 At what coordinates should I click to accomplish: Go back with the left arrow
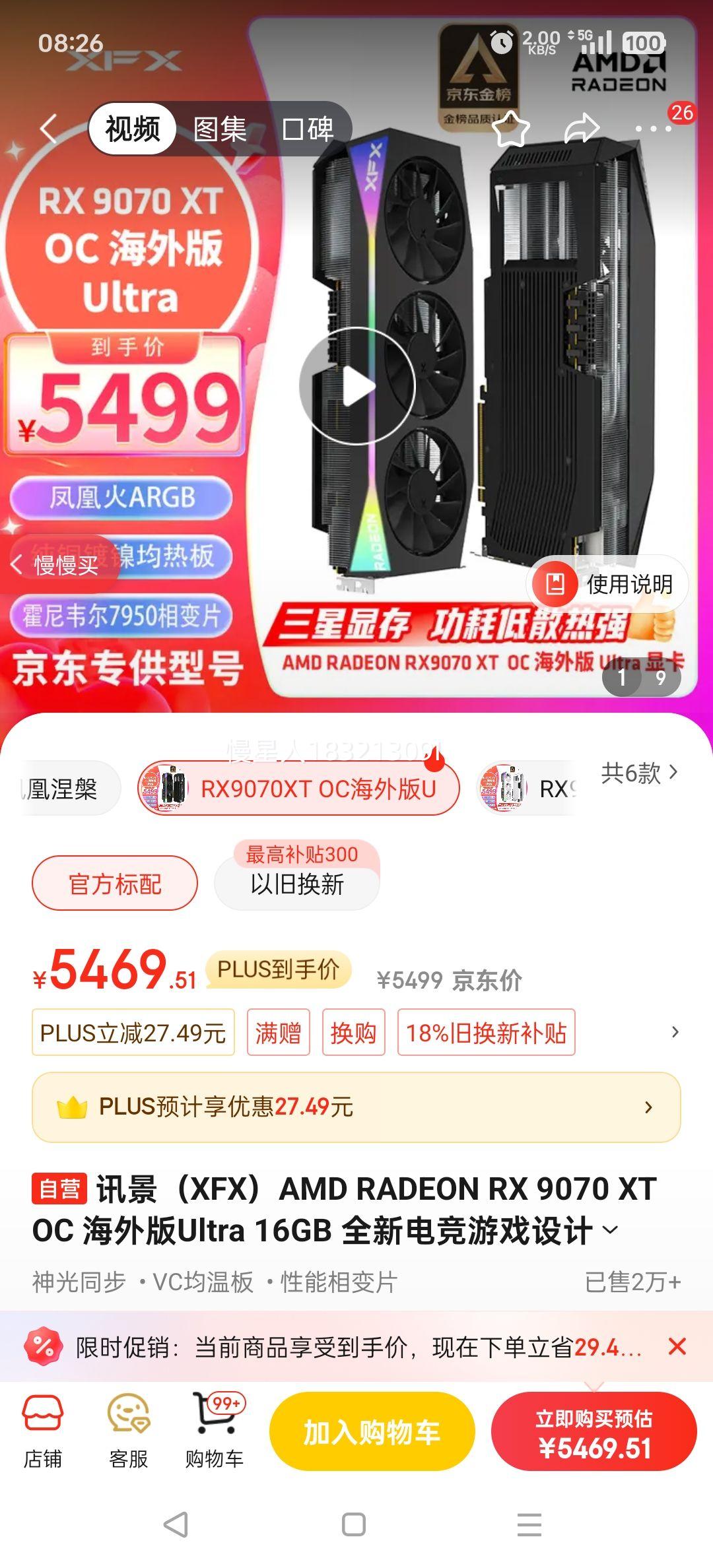(50, 127)
